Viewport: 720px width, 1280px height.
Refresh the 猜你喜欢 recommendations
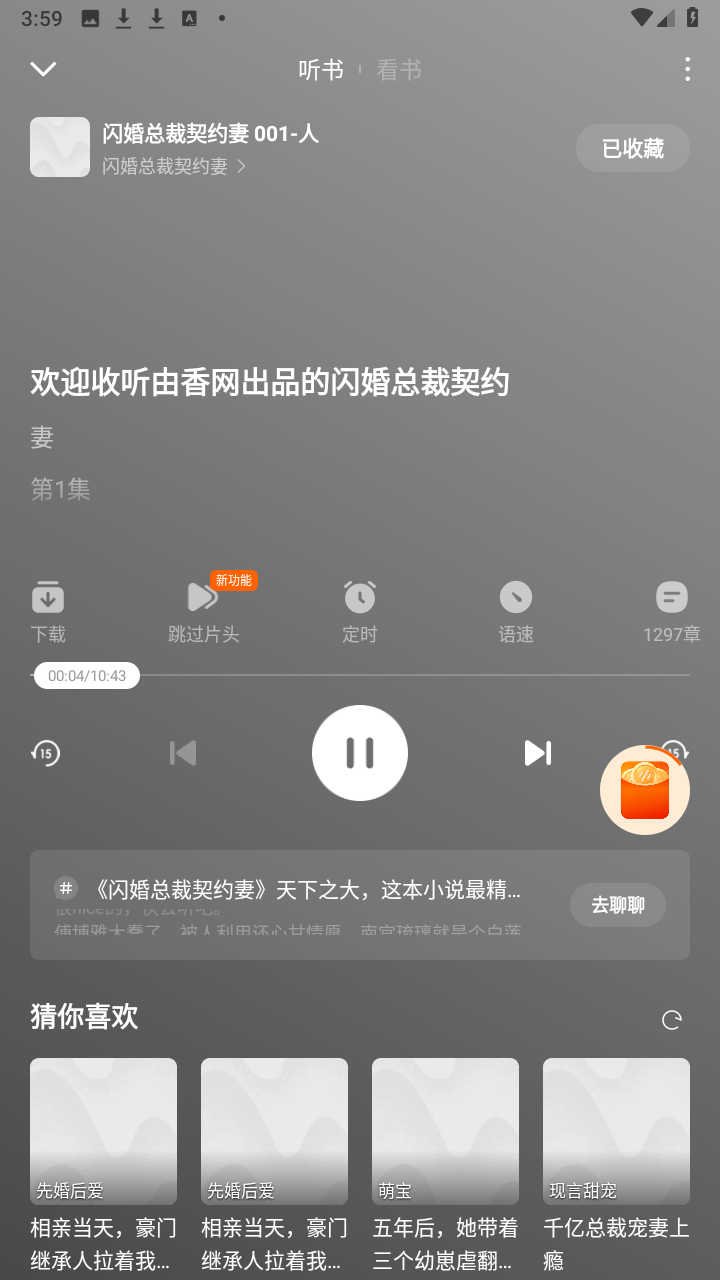point(672,1020)
